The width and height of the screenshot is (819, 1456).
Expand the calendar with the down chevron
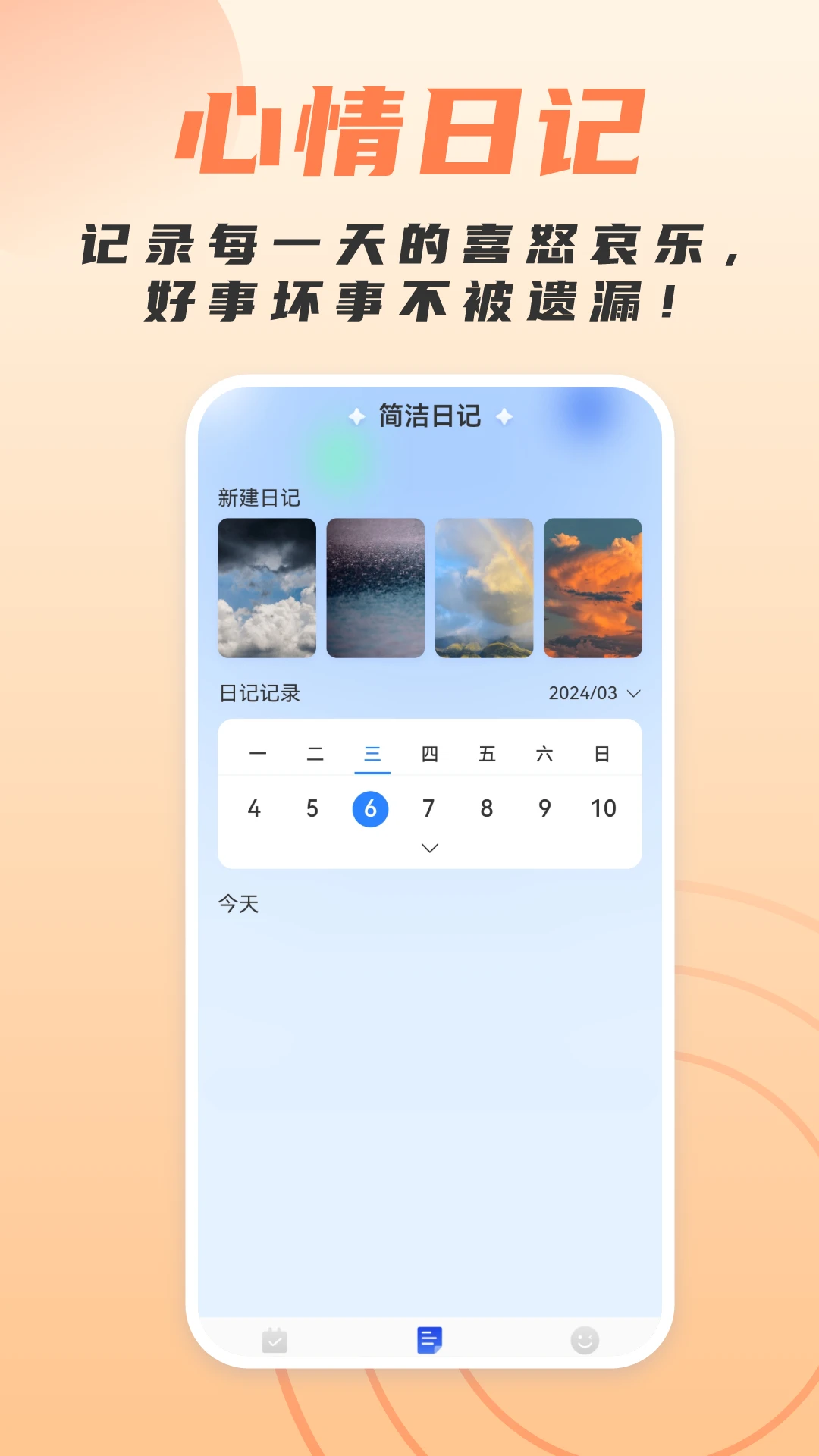tap(429, 847)
